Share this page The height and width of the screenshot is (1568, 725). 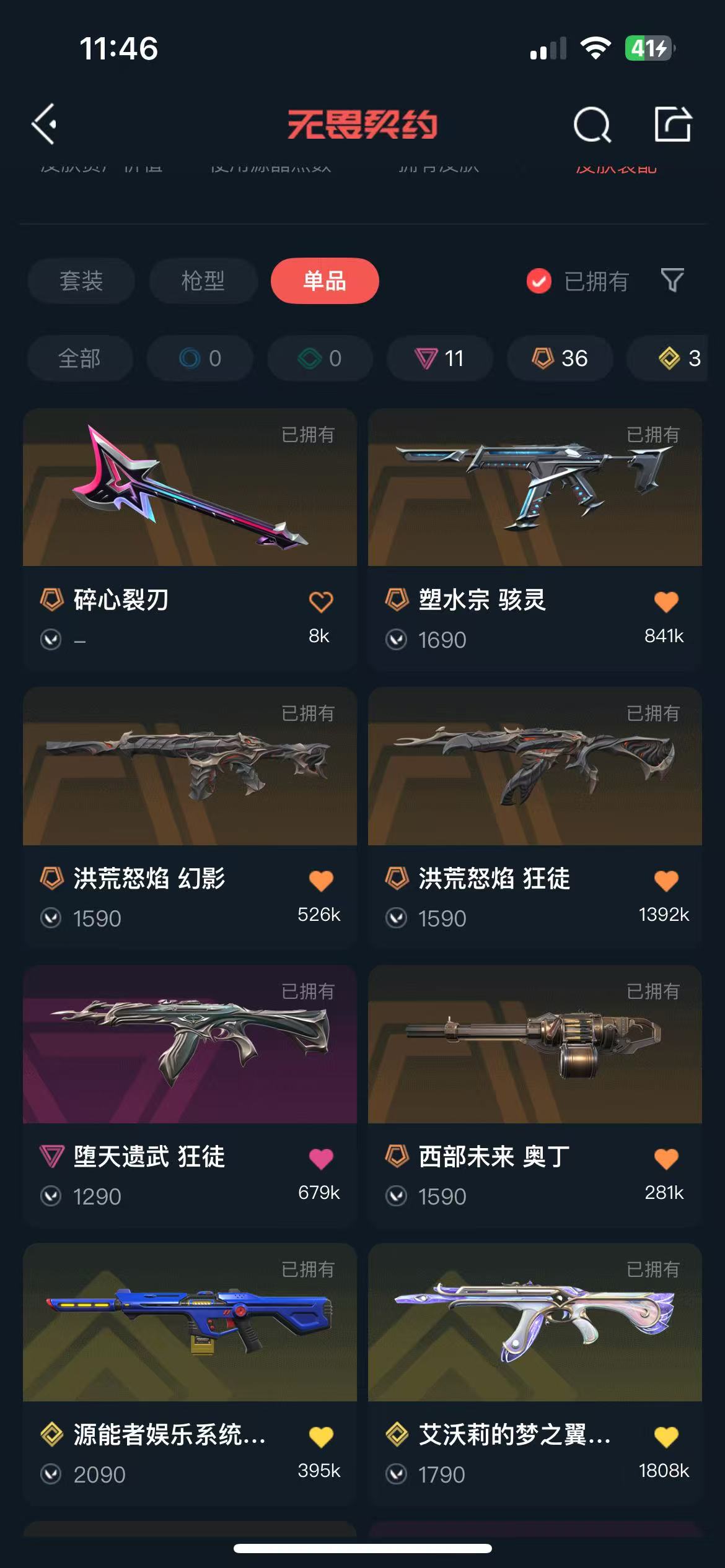(673, 124)
